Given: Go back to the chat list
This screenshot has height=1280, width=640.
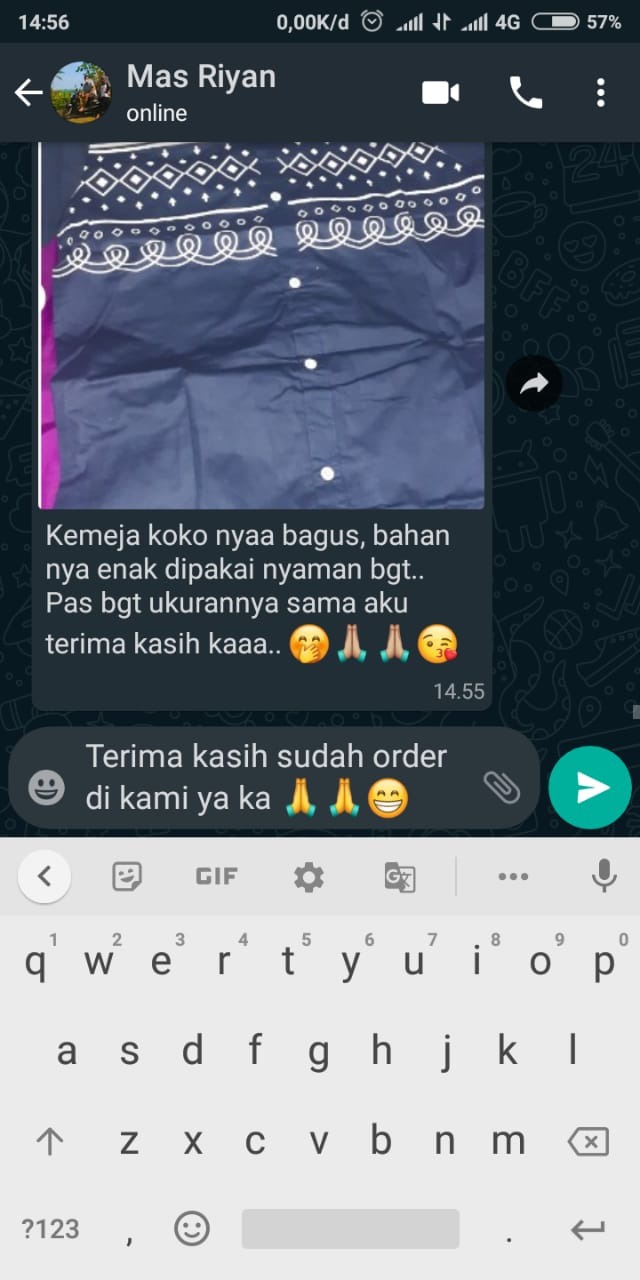Looking at the screenshot, I should click(28, 93).
